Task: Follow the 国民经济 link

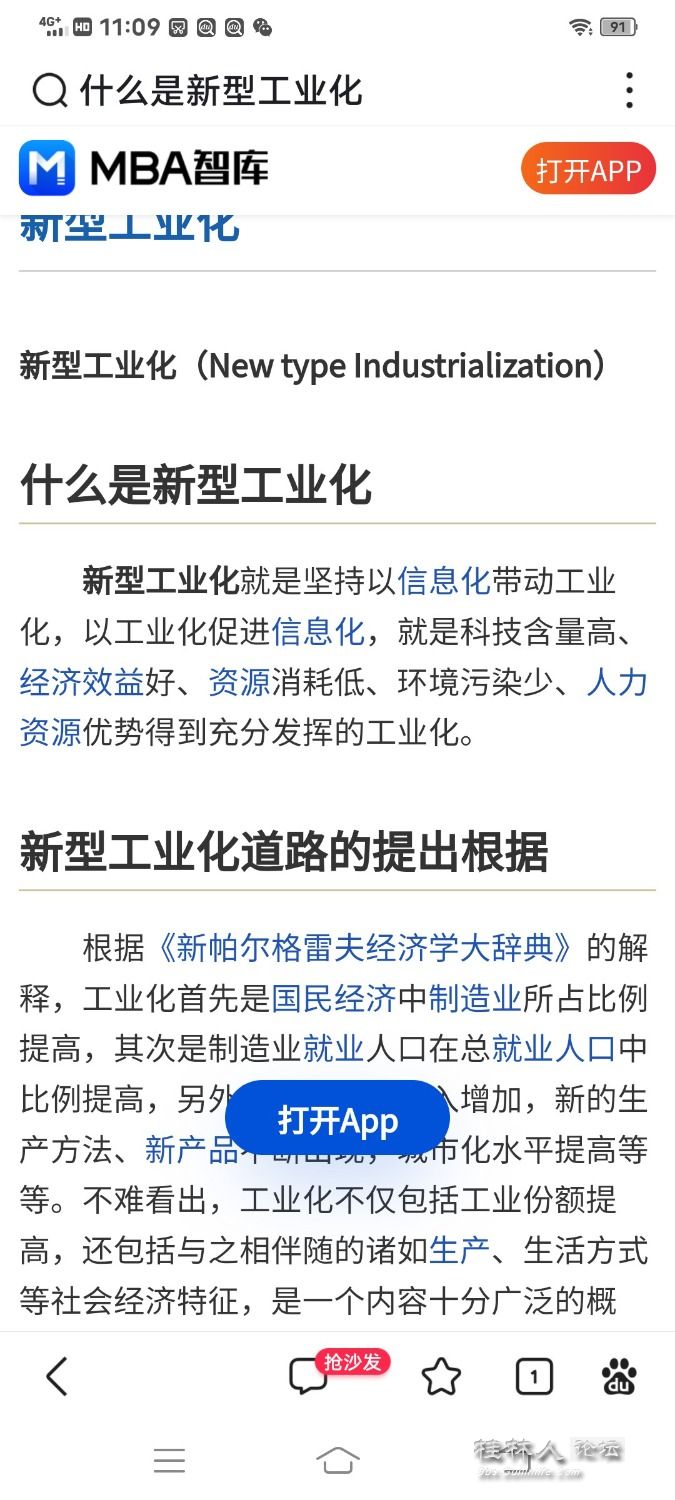Action: 334,998
